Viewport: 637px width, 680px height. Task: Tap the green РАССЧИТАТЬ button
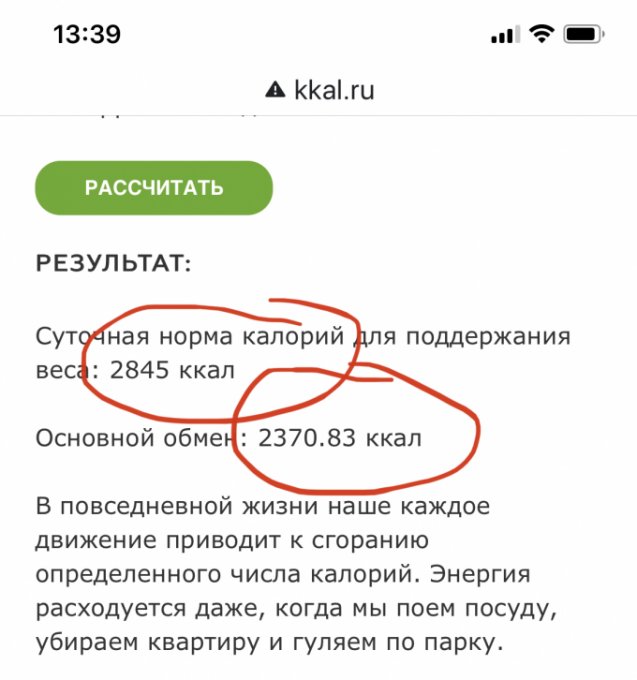154,188
